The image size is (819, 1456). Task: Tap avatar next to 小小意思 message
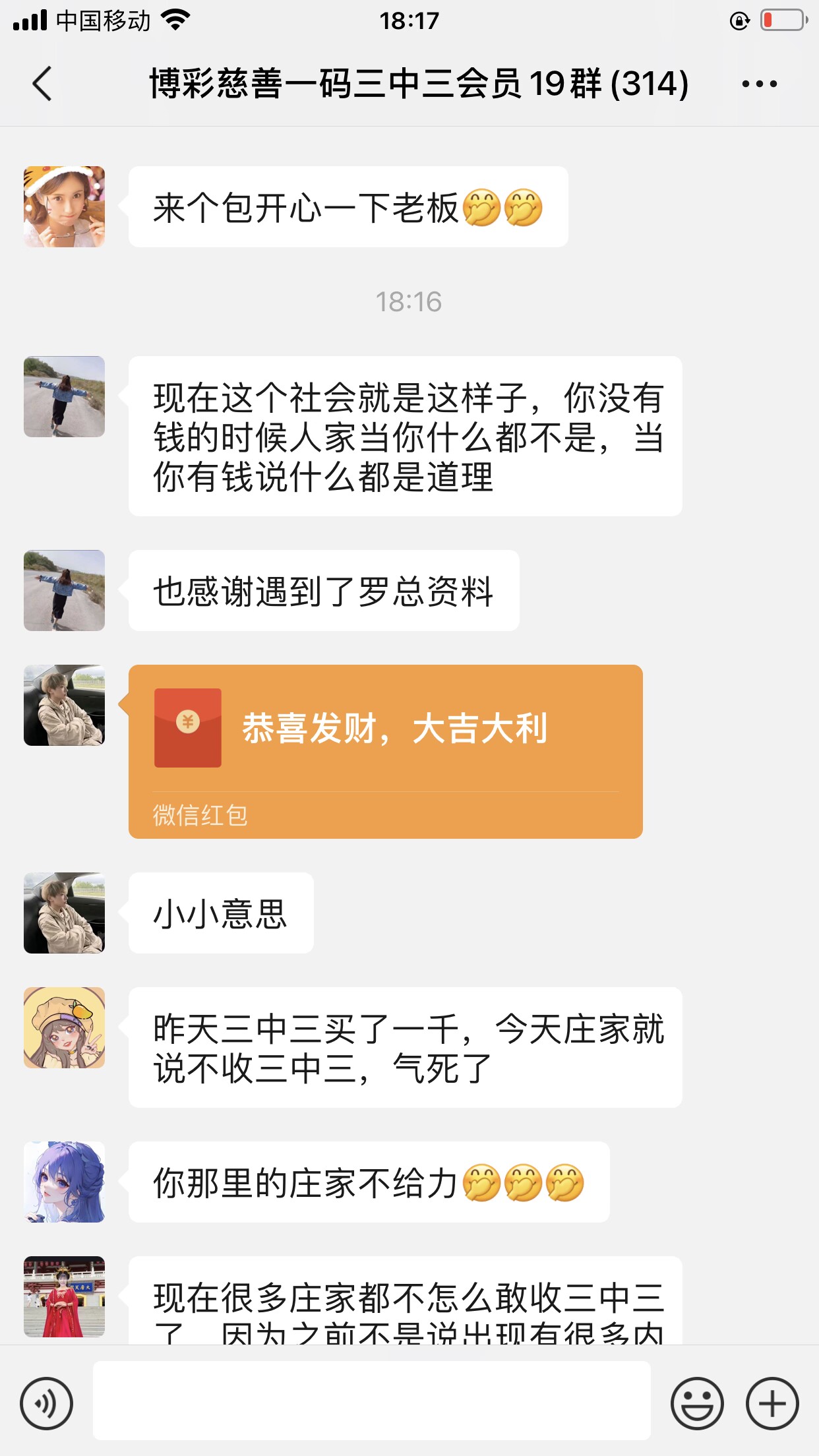tap(64, 913)
